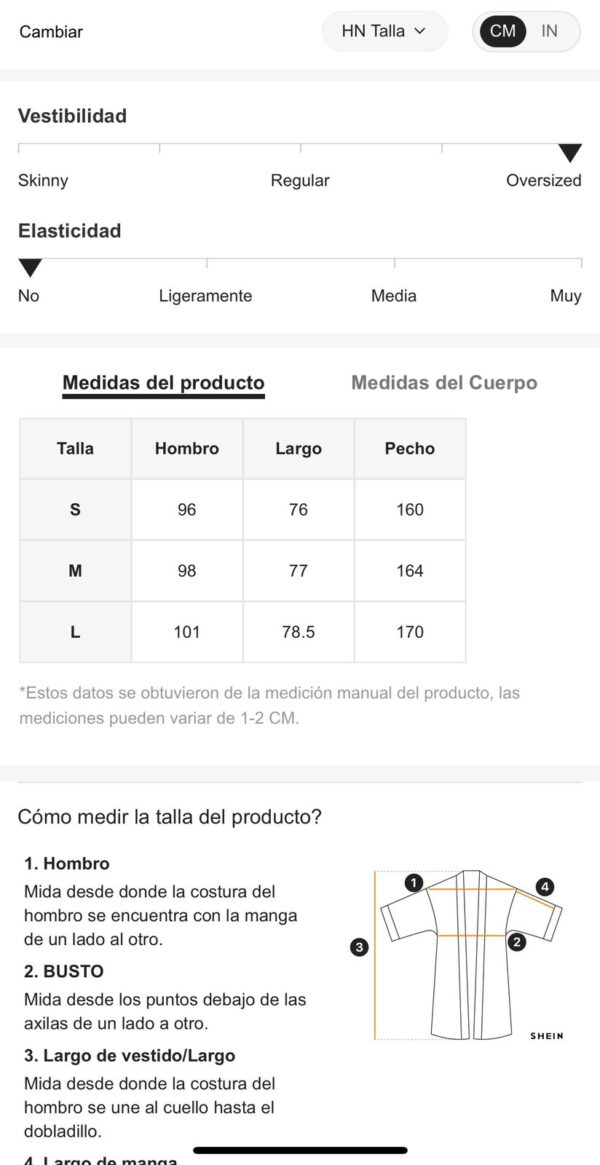Switch to the Medidas del Cuerpo tab
The height and width of the screenshot is (1165, 600).
click(444, 383)
